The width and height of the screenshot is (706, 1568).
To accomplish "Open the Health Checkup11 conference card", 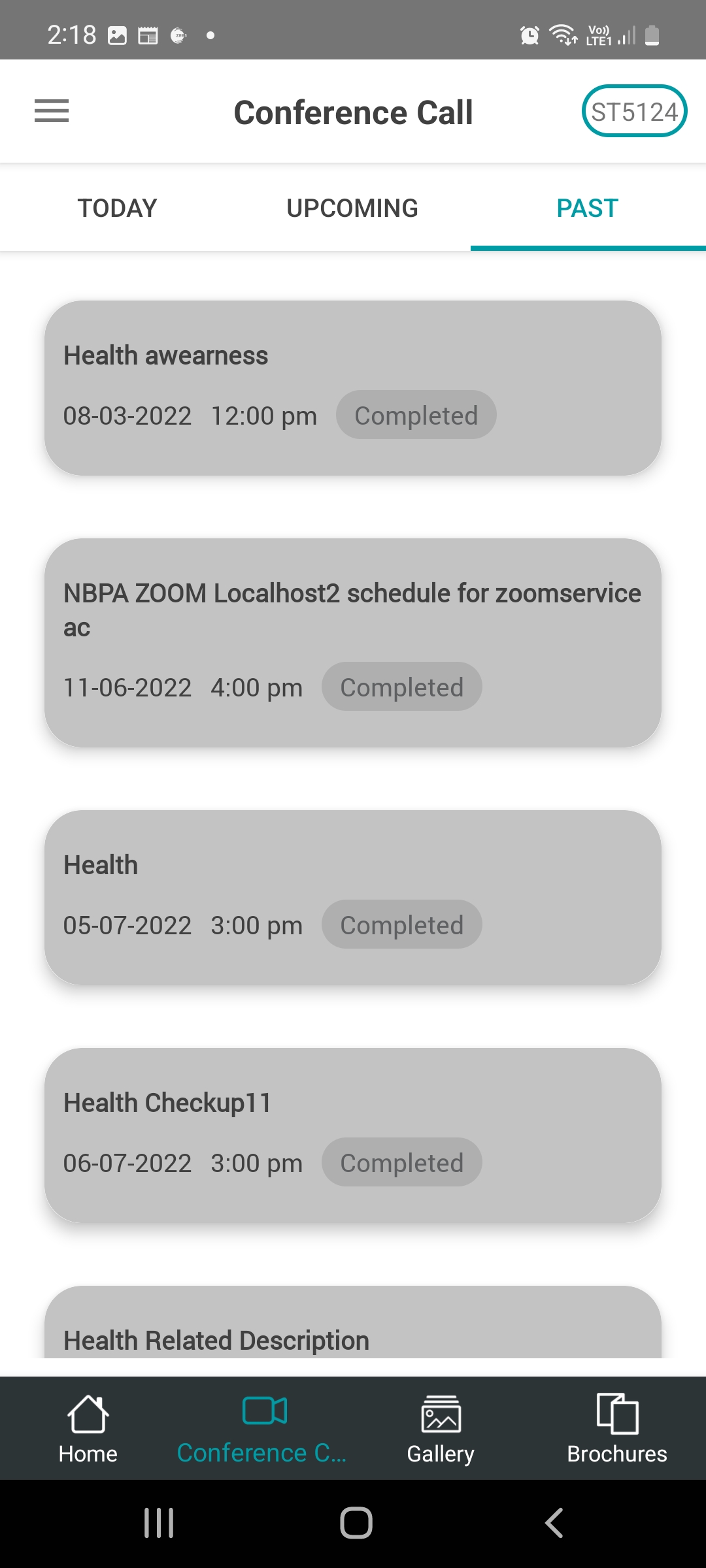I will click(x=353, y=1135).
